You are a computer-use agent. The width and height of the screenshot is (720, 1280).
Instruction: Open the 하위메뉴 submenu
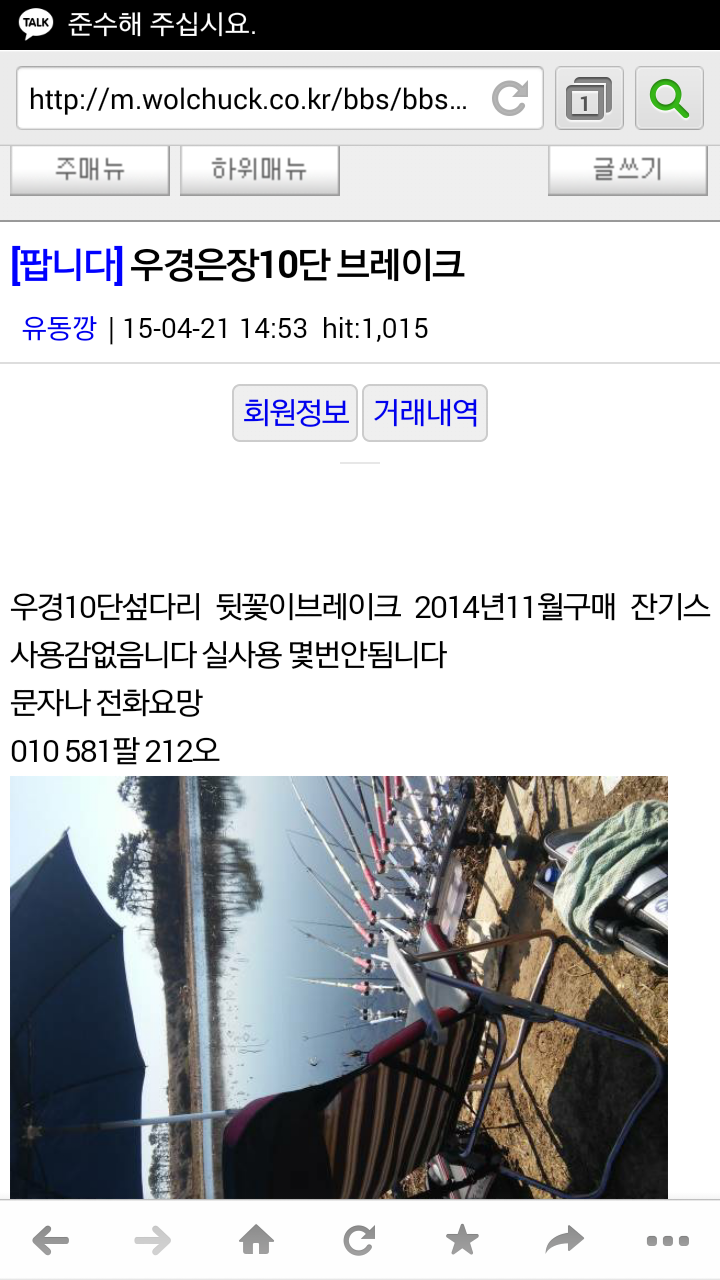tap(260, 170)
